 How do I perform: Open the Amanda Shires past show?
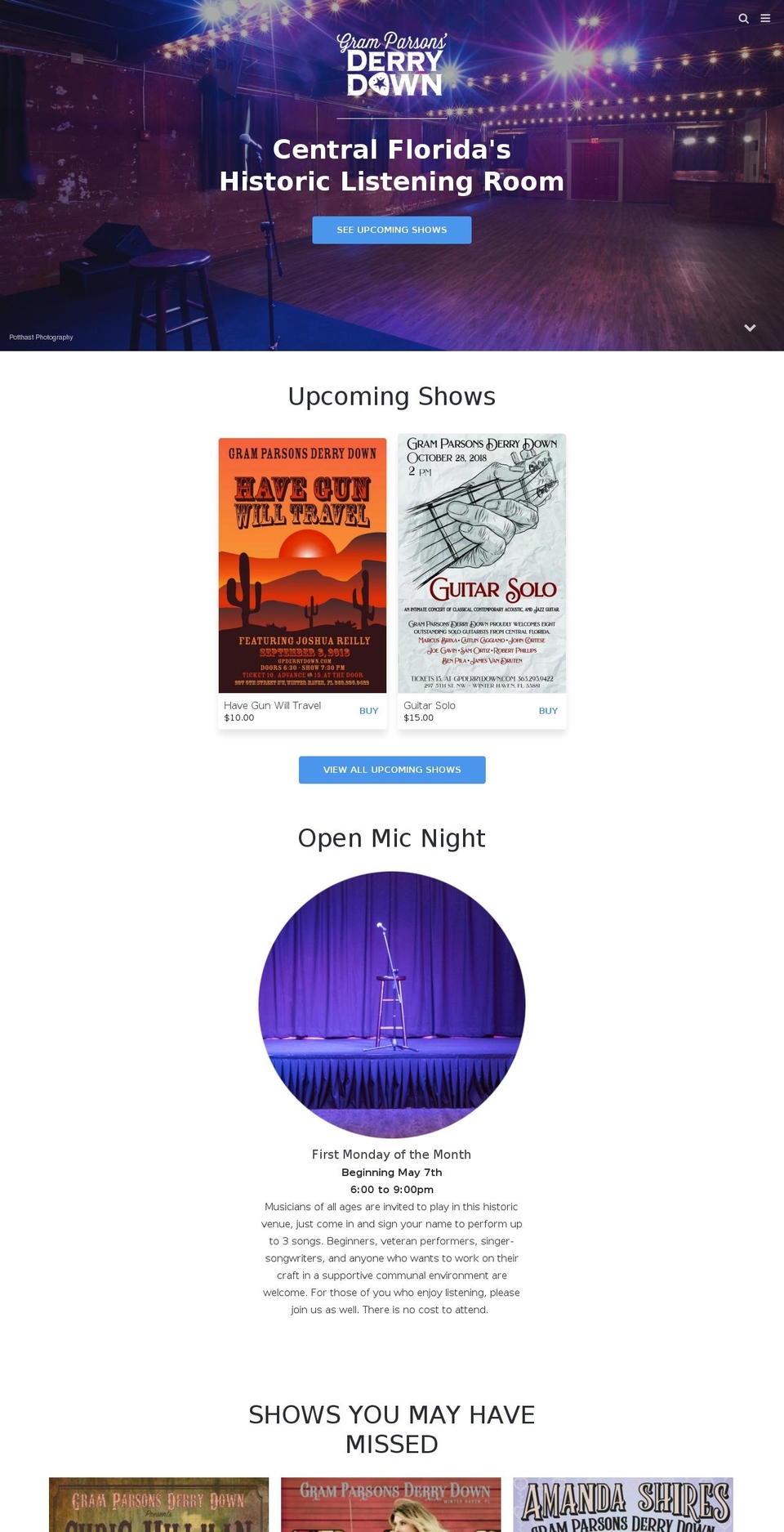623,1505
